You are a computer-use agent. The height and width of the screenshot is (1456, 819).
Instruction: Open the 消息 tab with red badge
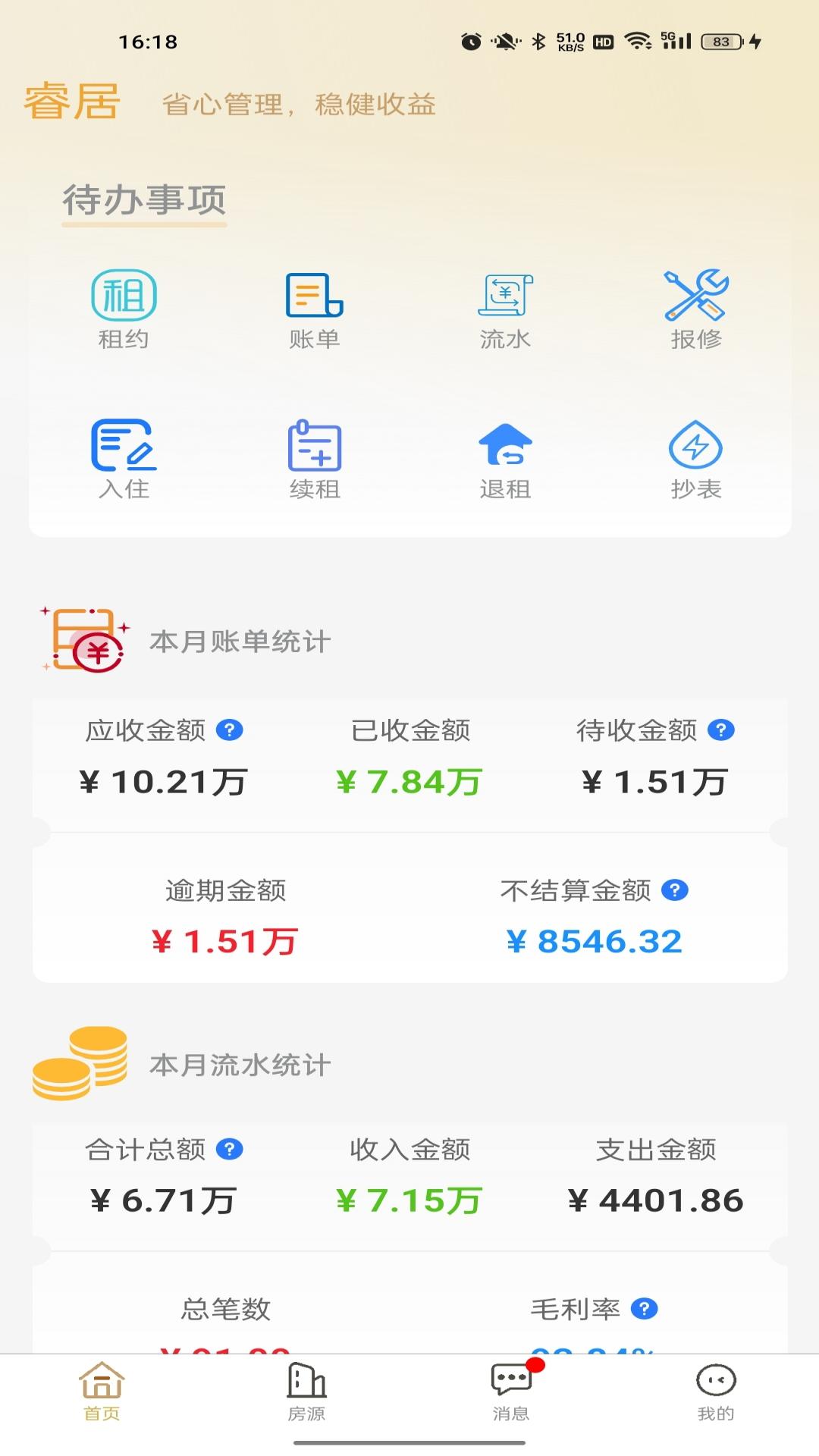coord(510,1399)
